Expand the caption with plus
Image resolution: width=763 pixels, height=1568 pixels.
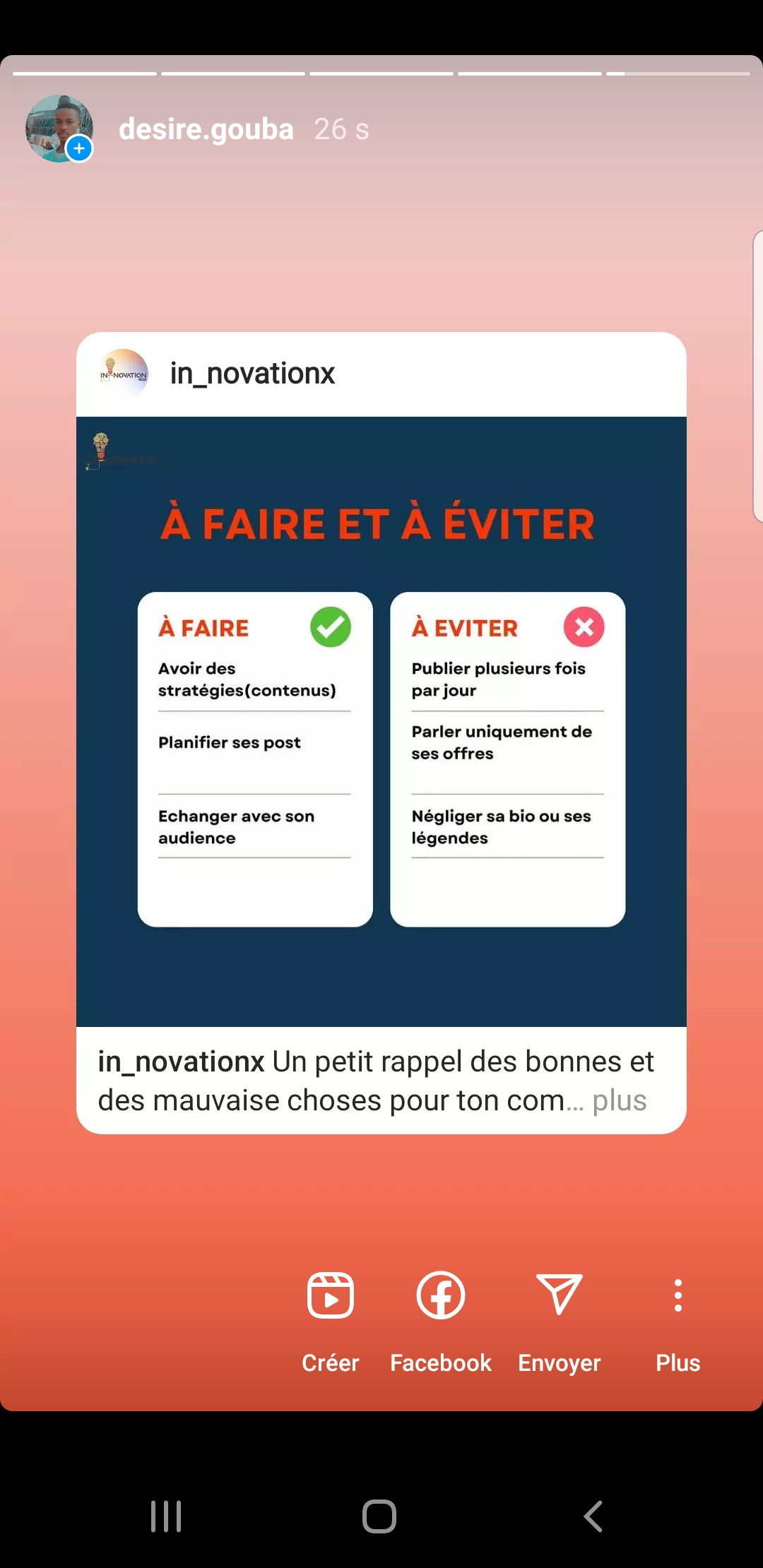pos(619,1100)
